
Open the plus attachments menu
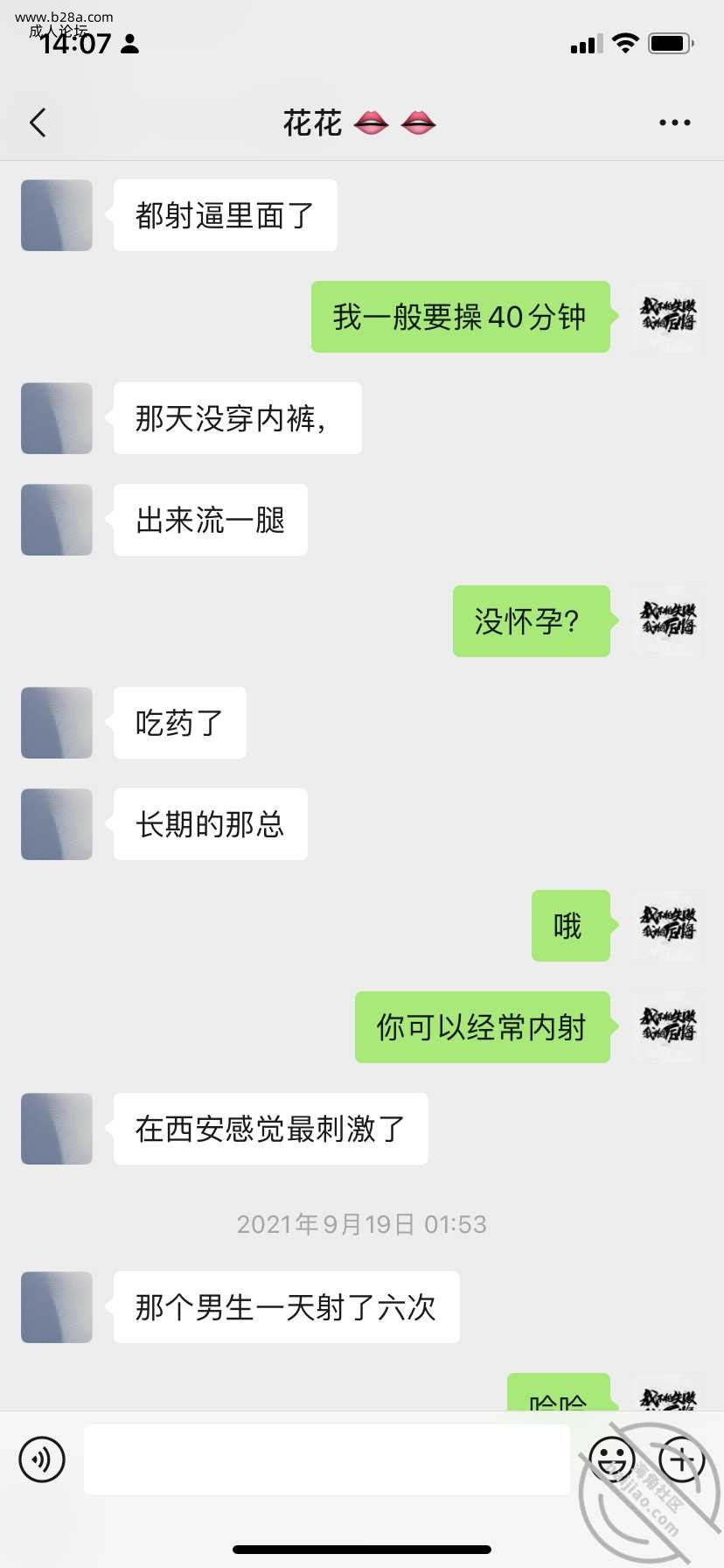pos(681,1459)
